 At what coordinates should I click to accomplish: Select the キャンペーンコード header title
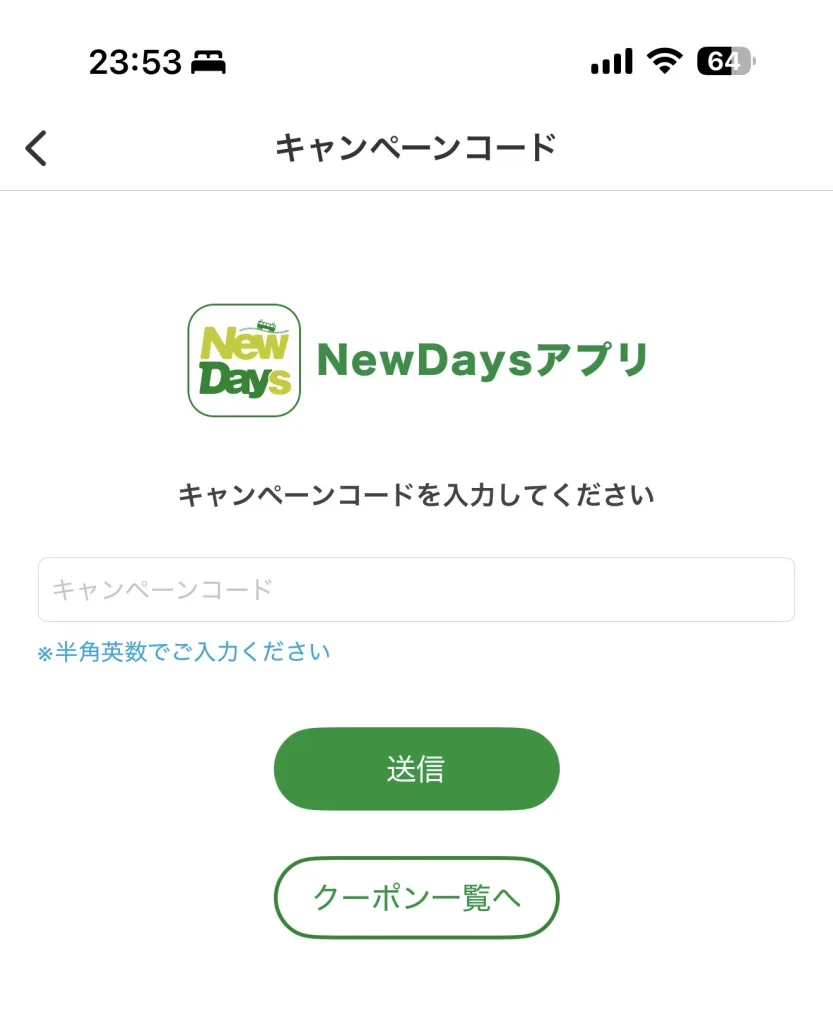click(416, 146)
